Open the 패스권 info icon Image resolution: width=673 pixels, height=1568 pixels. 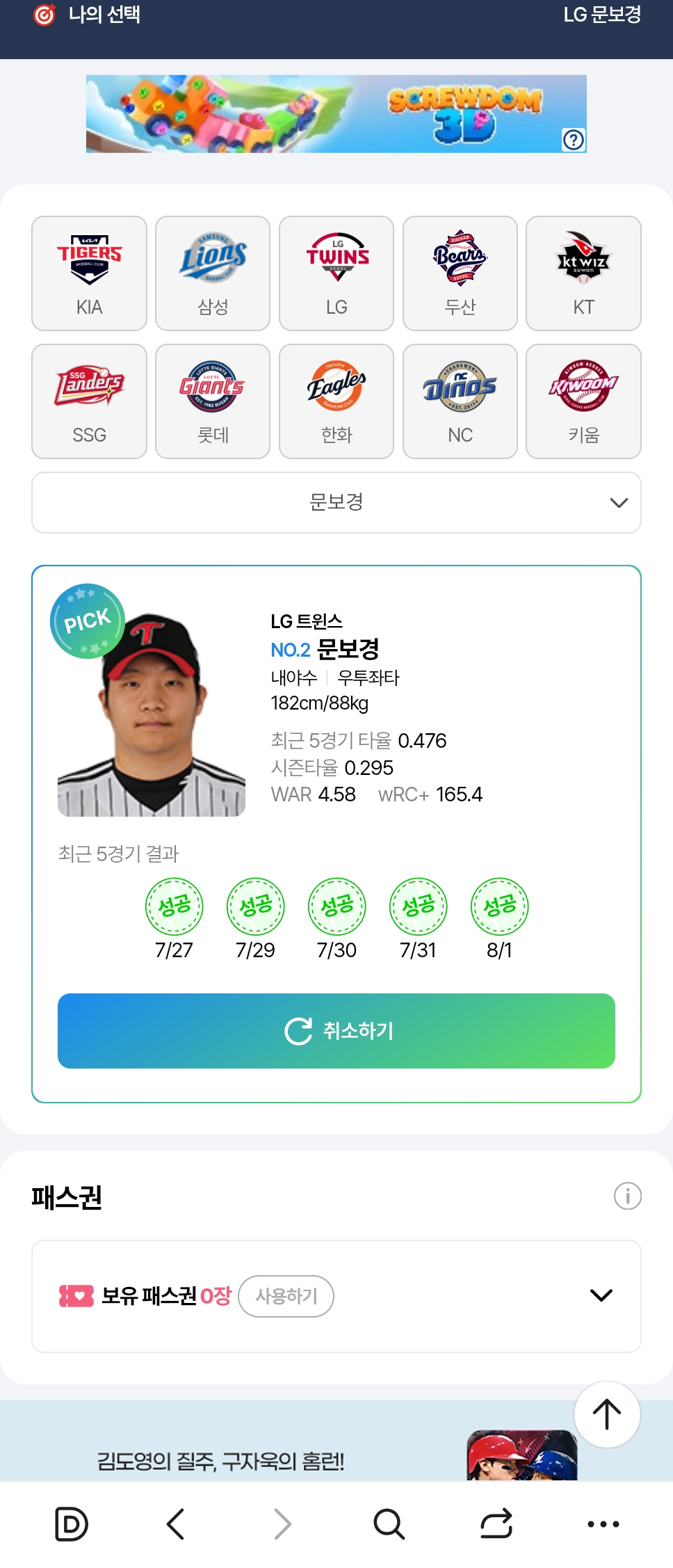coord(627,1196)
